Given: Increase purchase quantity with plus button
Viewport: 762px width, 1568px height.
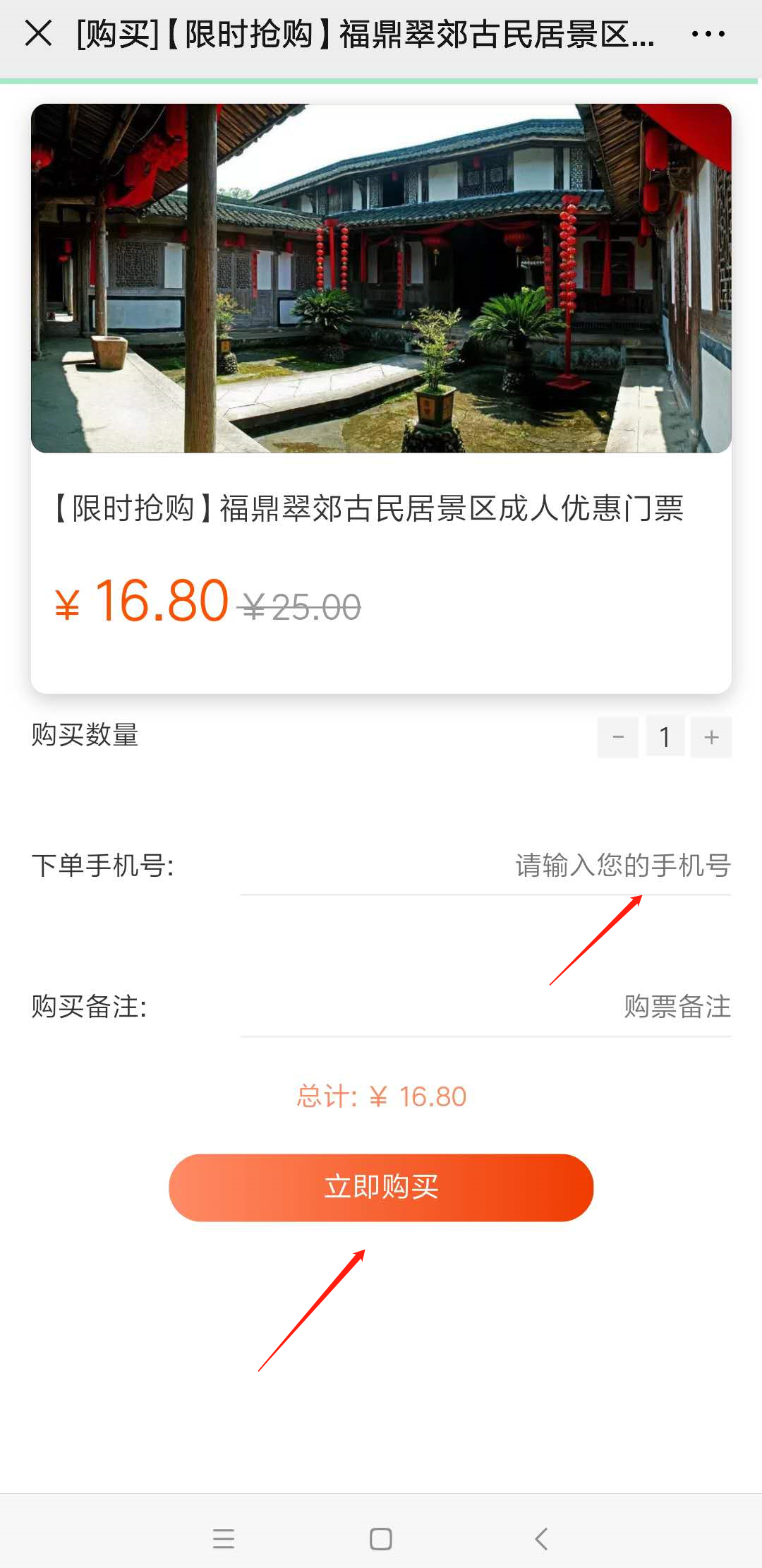Looking at the screenshot, I should 711,737.
